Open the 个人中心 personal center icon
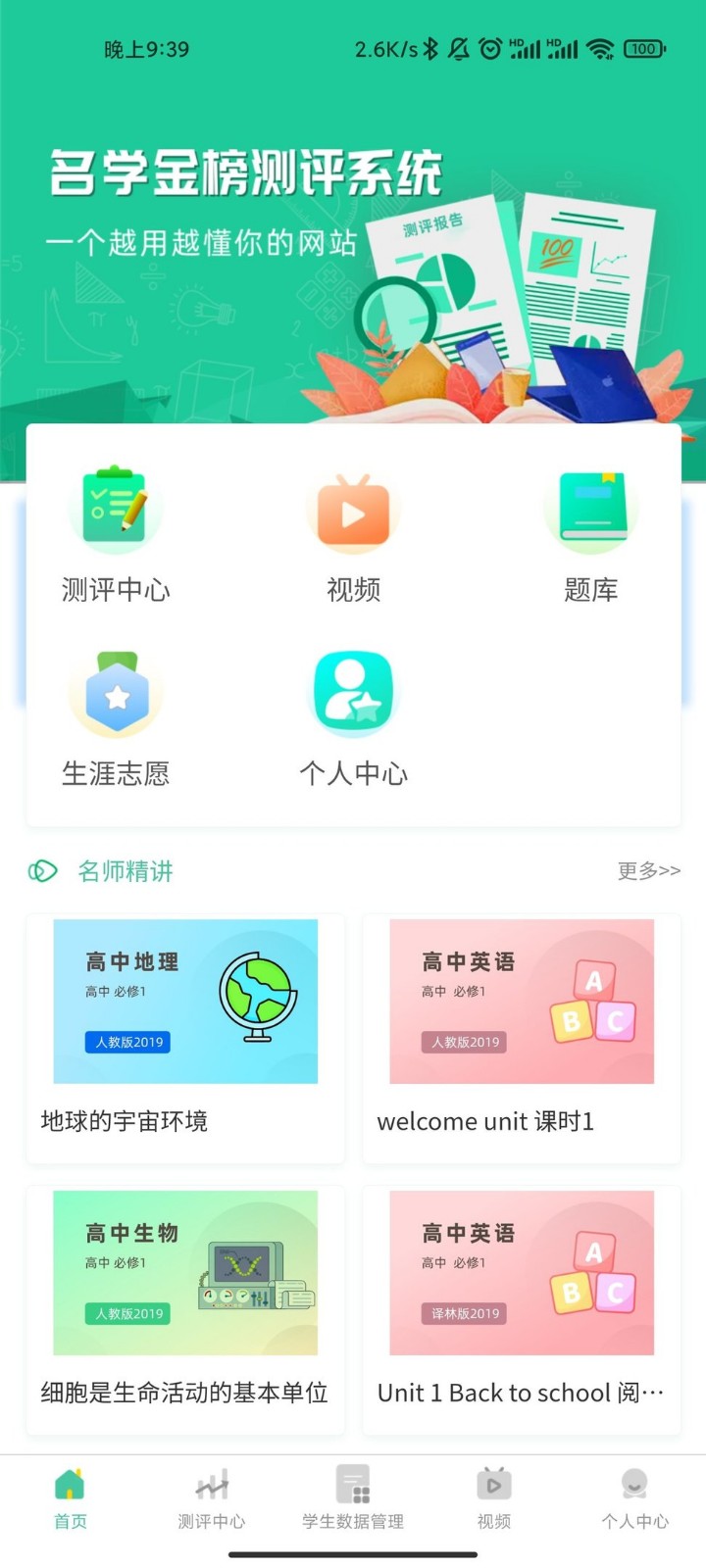 click(353, 692)
